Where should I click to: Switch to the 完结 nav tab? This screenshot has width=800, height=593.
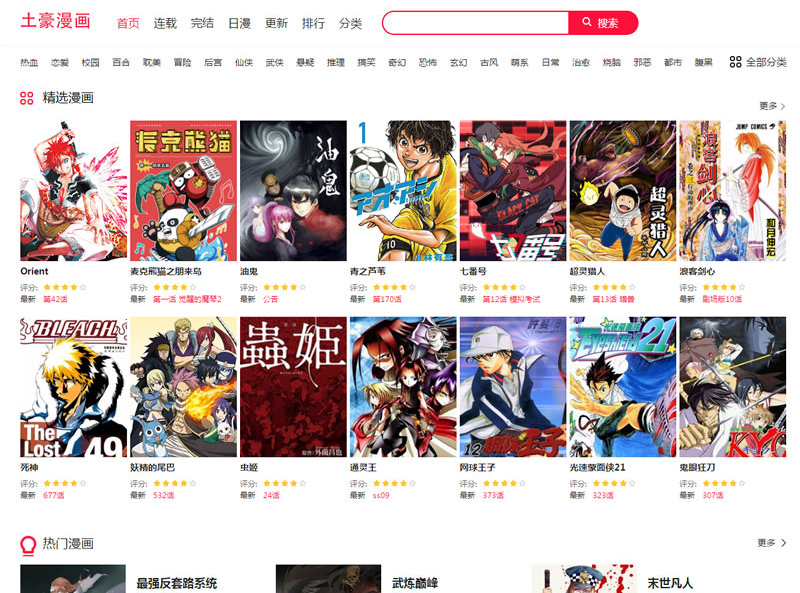coord(202,23)
